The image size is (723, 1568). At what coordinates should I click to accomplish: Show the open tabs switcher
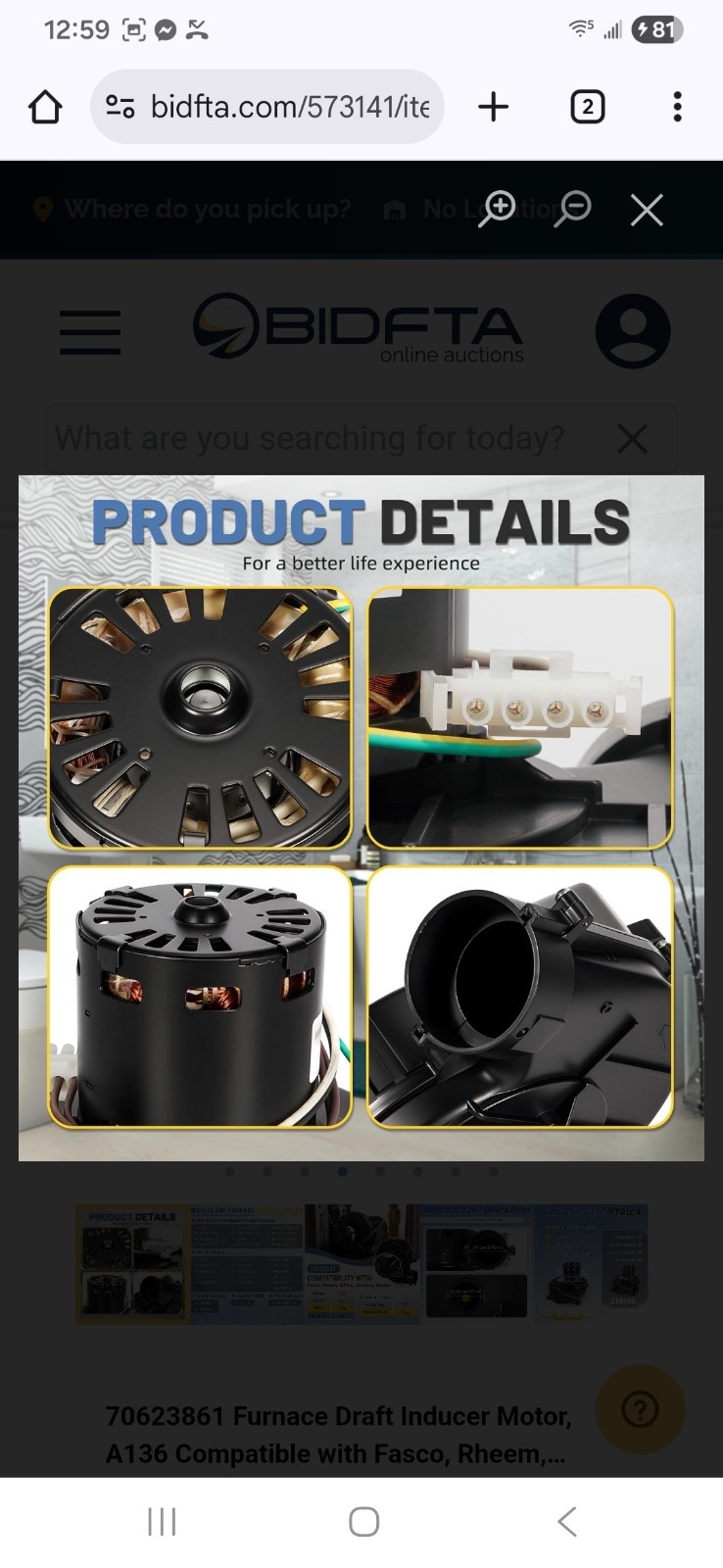coord(587,107)
